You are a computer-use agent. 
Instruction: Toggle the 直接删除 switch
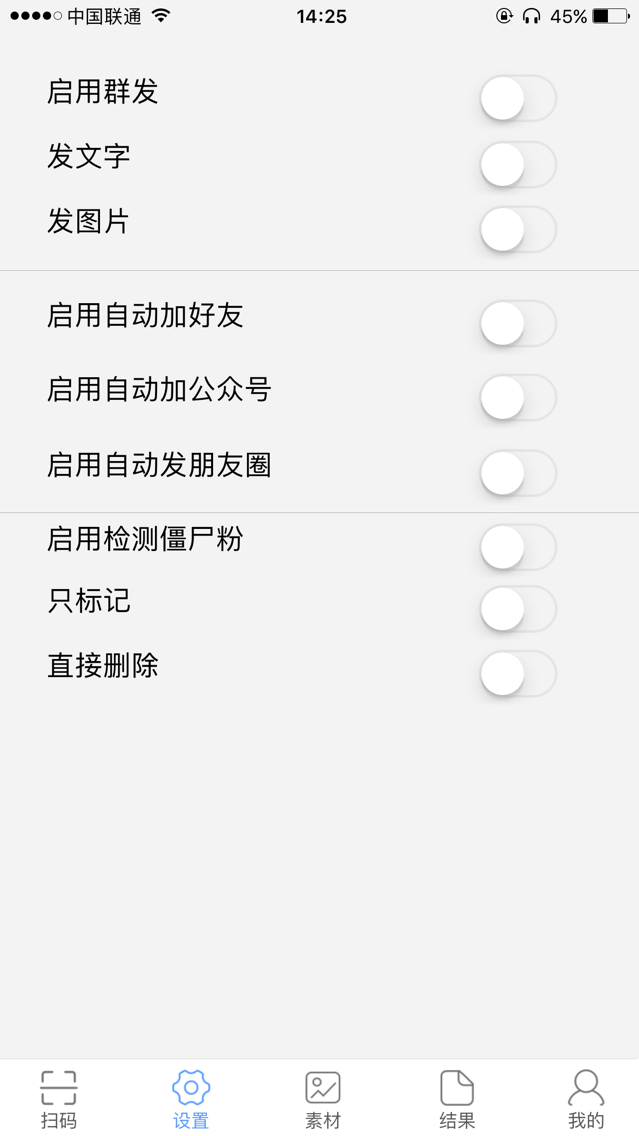pos(517,673)
